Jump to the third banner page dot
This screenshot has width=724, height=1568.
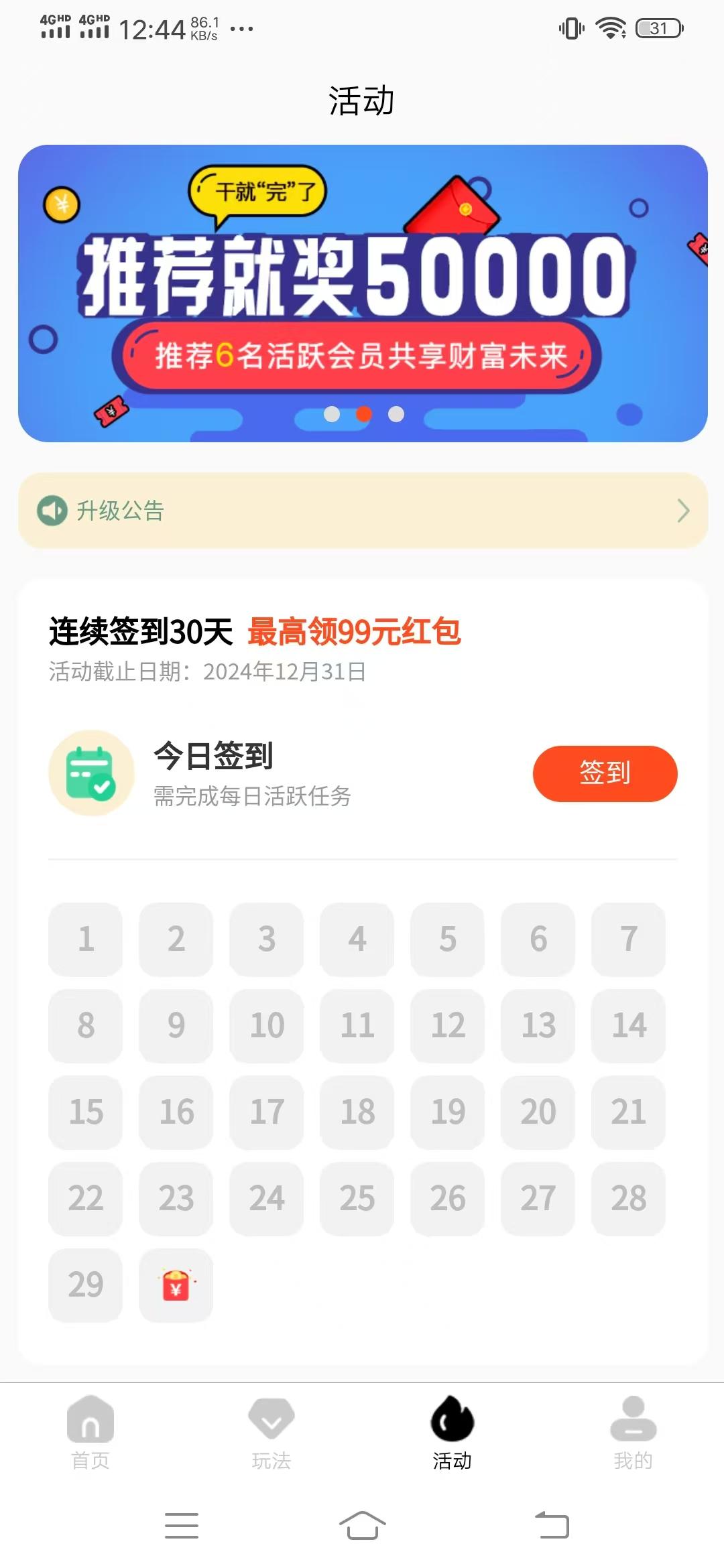(x=396, y=414)
